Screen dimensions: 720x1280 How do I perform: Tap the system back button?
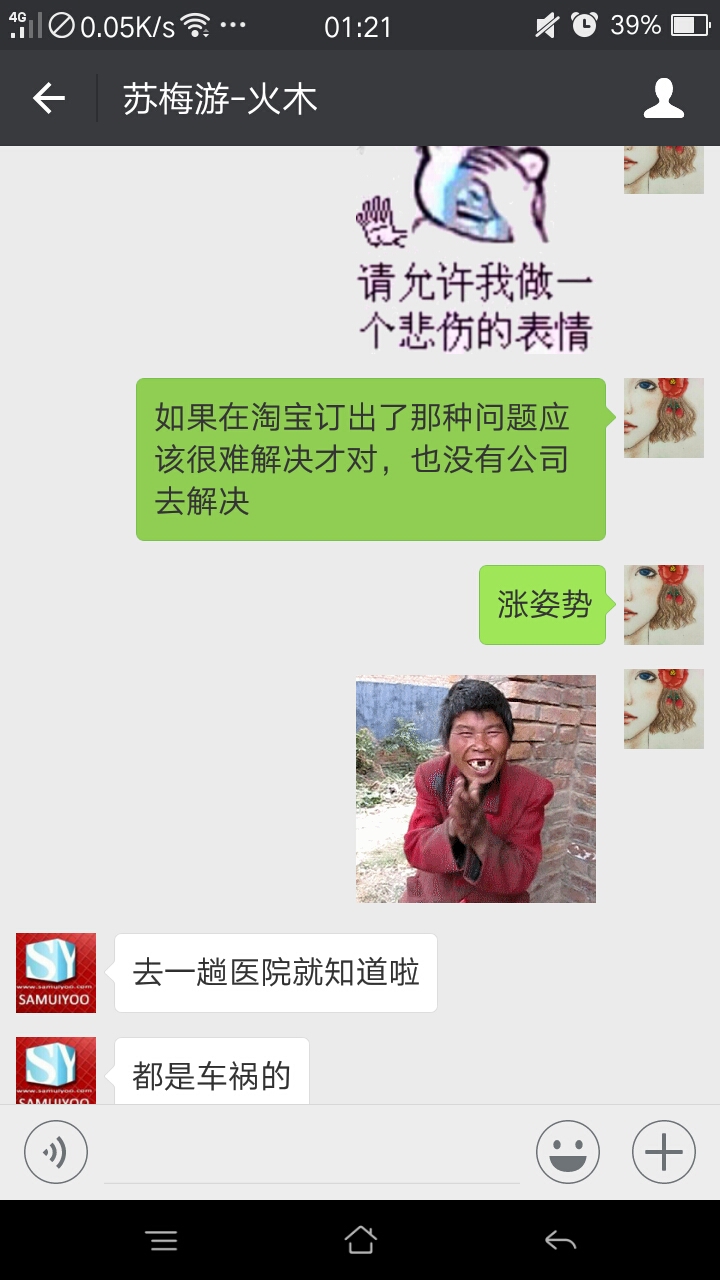pos(560,1241)
